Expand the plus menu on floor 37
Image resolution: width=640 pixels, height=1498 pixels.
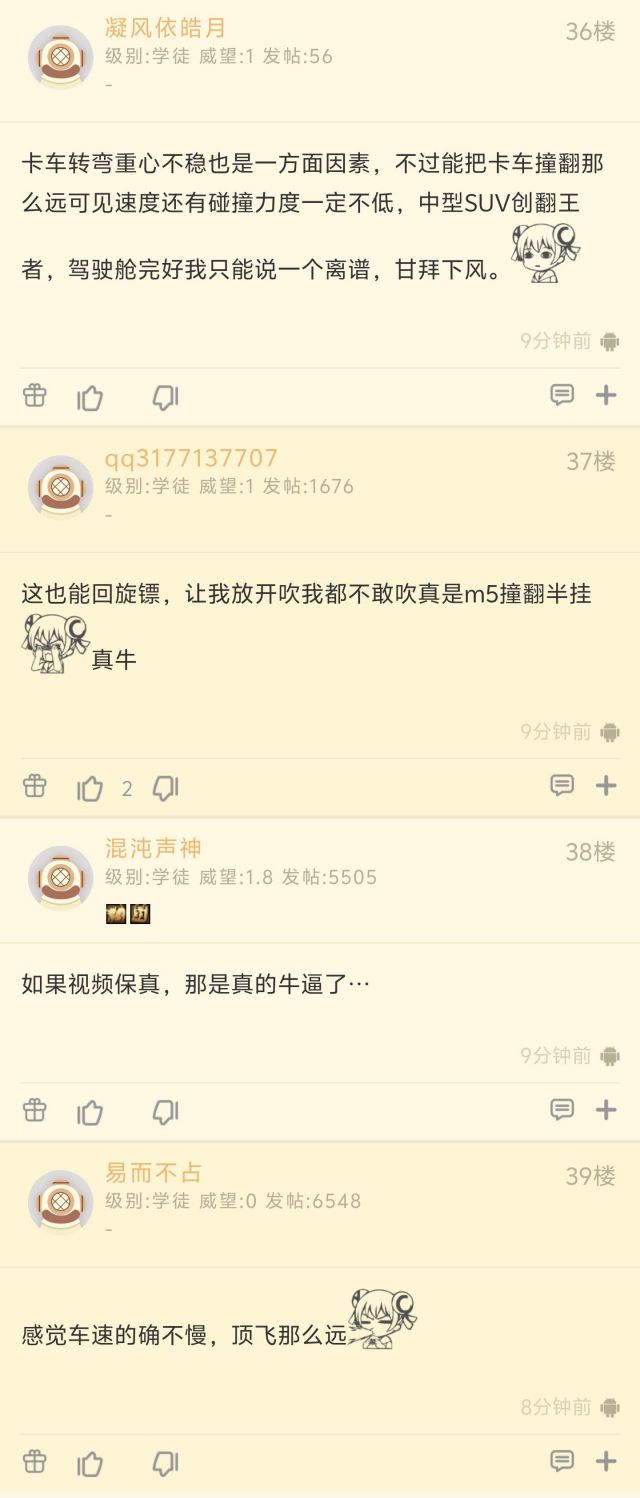click(606, 785)
